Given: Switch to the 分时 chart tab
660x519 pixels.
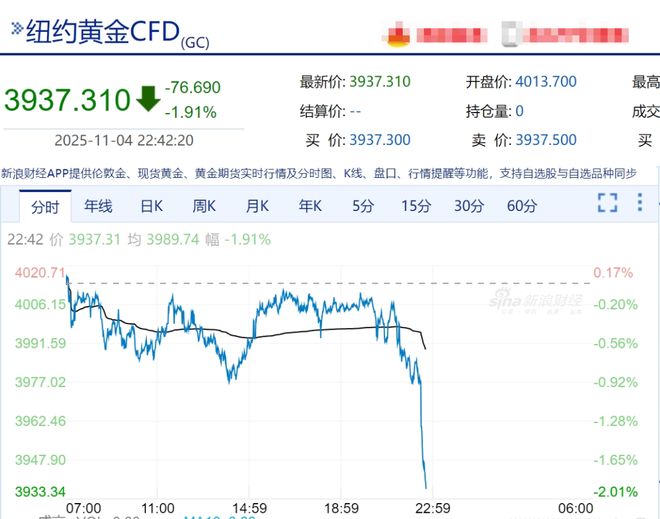Looking at the screenshot, I should [45, 207].
